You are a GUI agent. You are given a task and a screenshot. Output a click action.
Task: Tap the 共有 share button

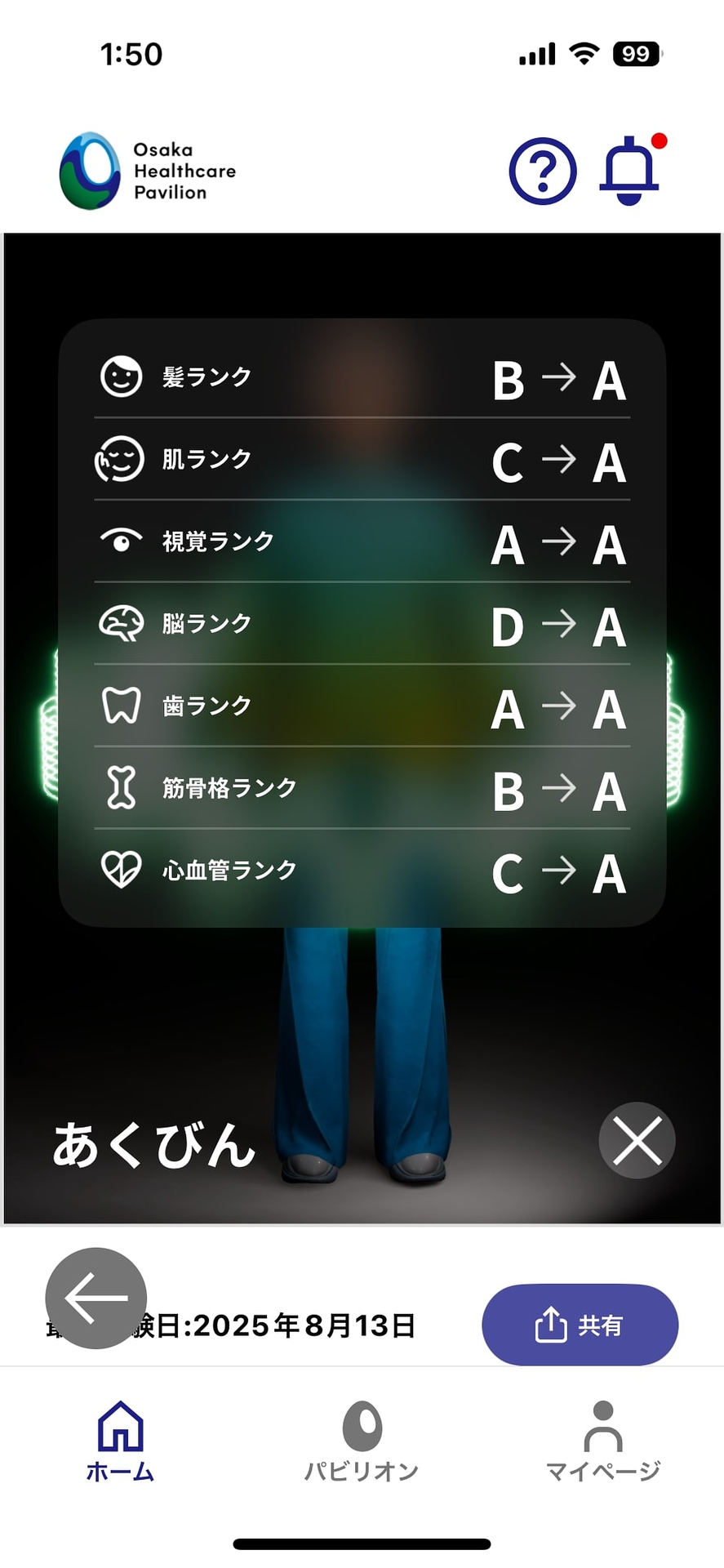click(580, 1325)
